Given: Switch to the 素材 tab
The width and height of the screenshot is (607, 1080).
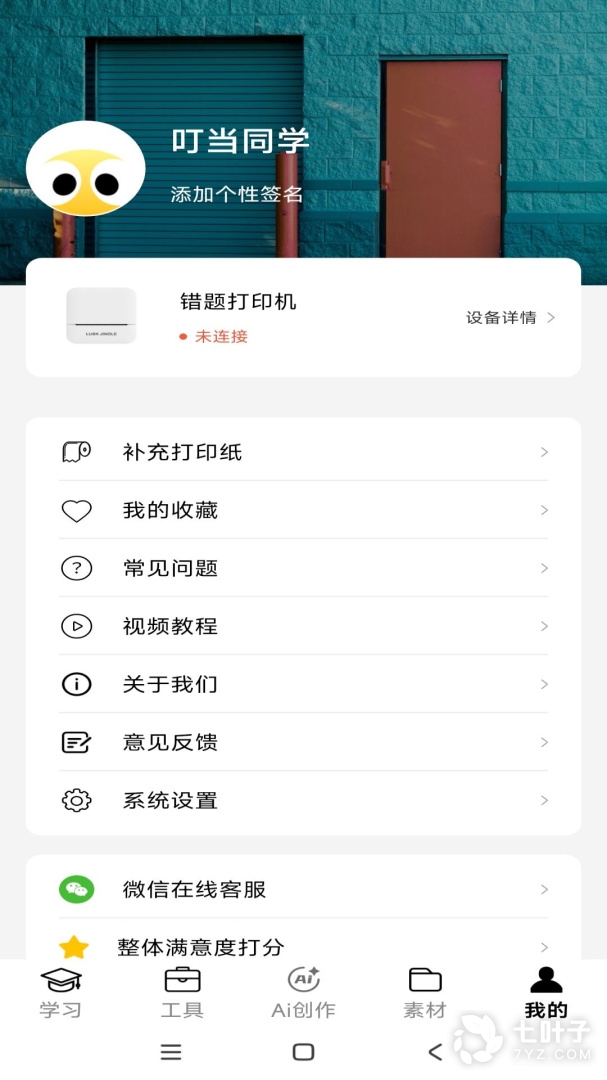Looking at the screenshot, I should (425, 992).
